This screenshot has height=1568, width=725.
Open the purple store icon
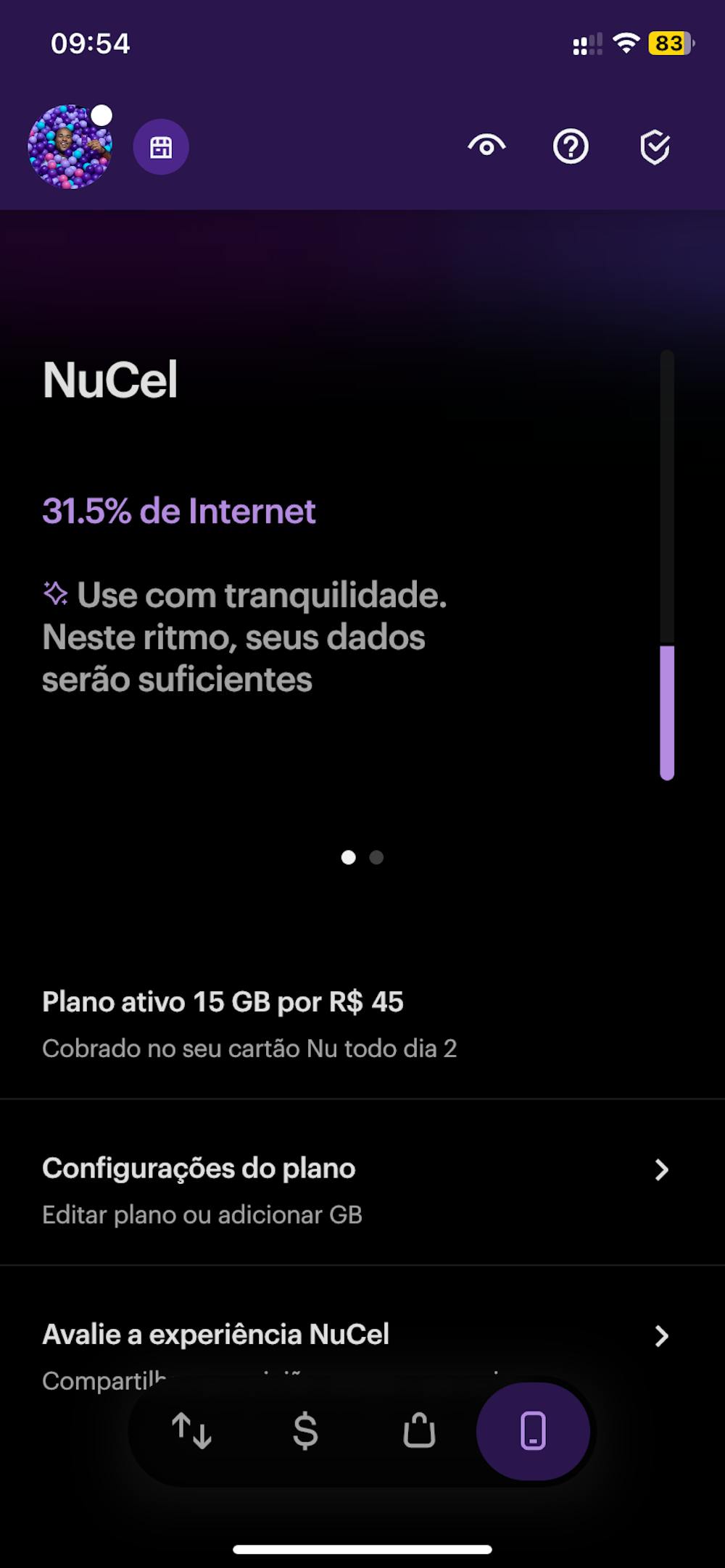click(161, 147)
